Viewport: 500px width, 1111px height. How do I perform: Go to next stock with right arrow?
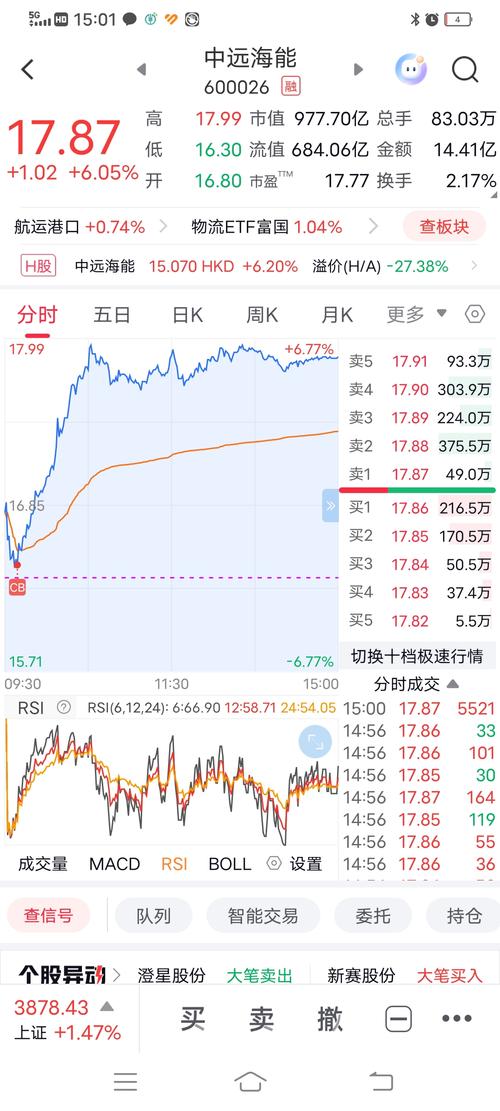pos(358,69)
